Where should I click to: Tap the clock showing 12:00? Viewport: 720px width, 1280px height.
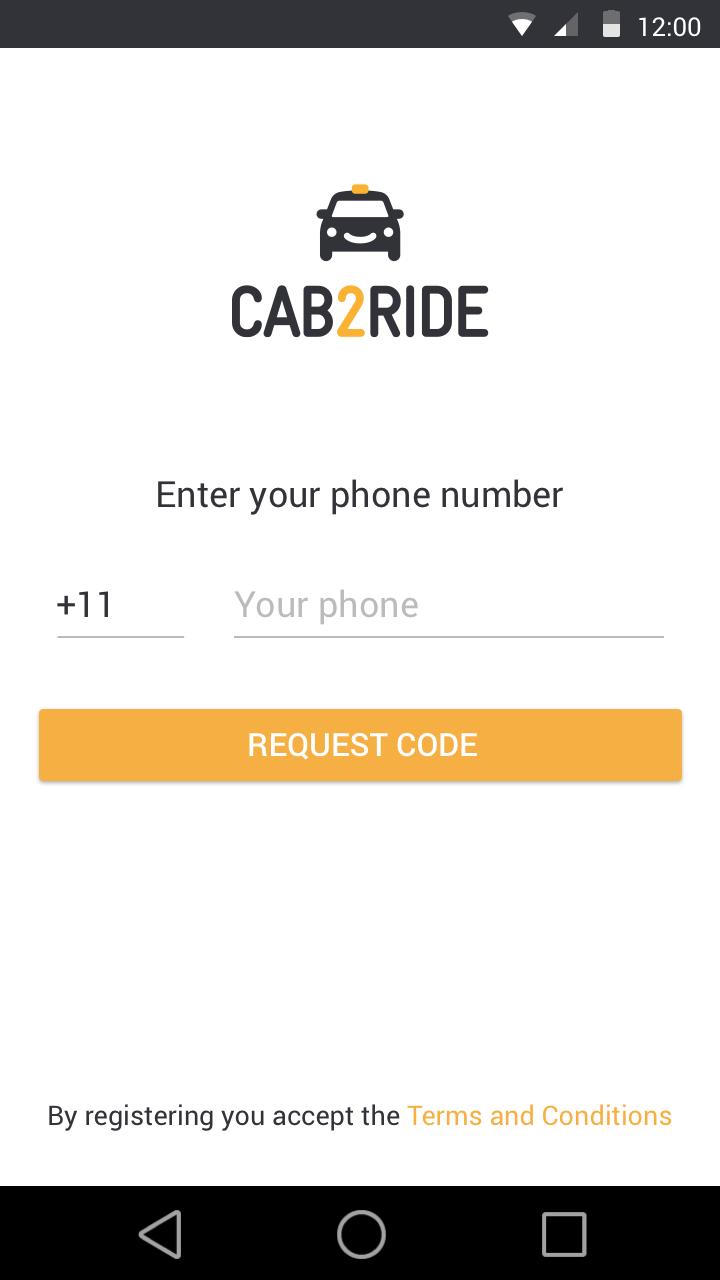(x=672, y=25)
